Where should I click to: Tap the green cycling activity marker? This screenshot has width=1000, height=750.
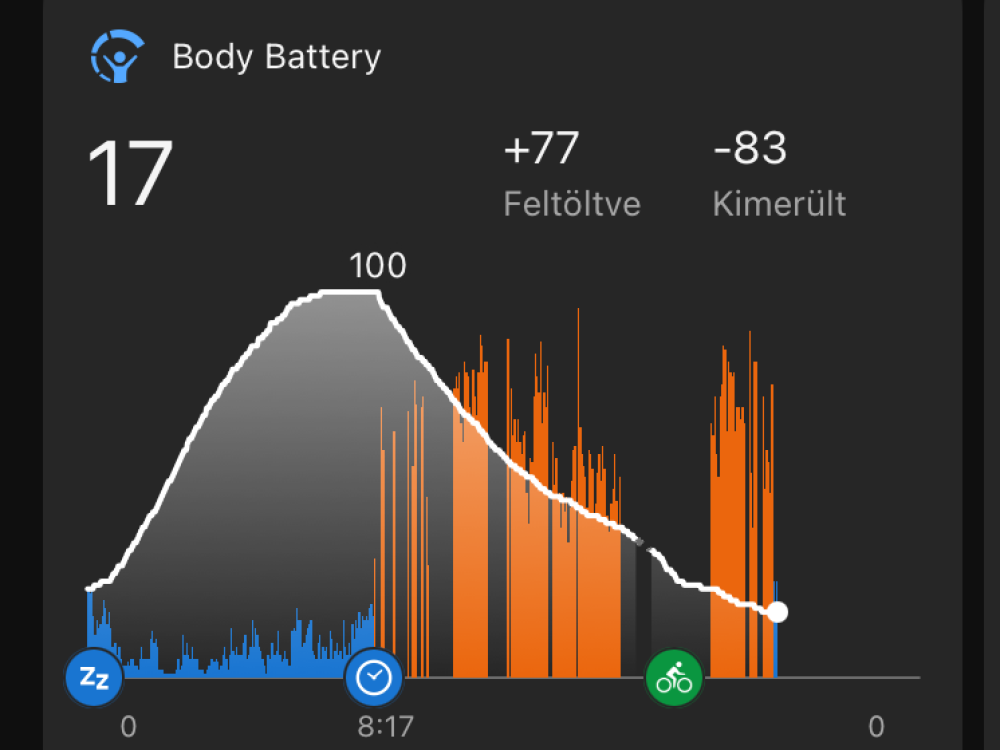tap(674, 678)
